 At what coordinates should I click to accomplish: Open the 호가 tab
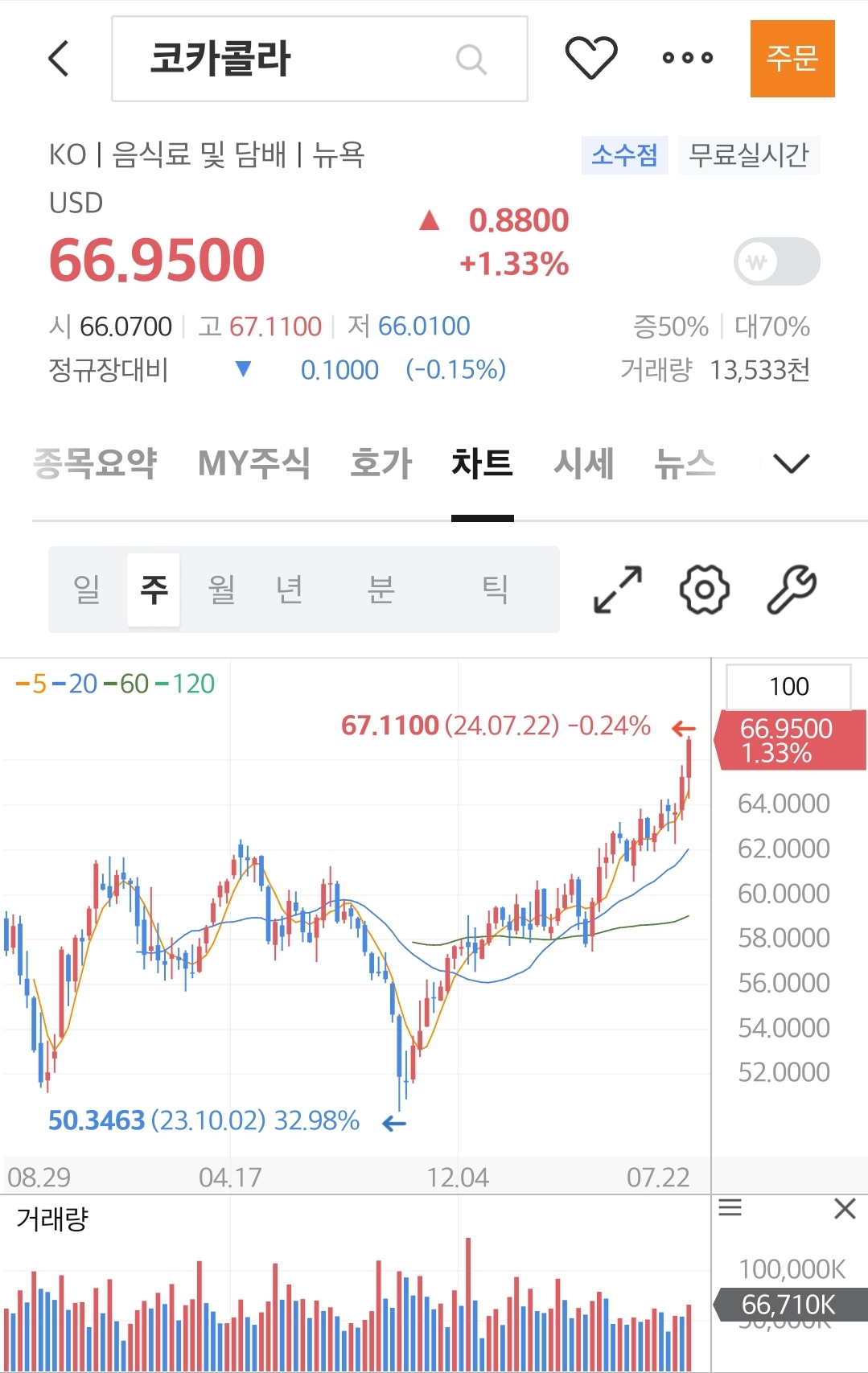point(381,463)
